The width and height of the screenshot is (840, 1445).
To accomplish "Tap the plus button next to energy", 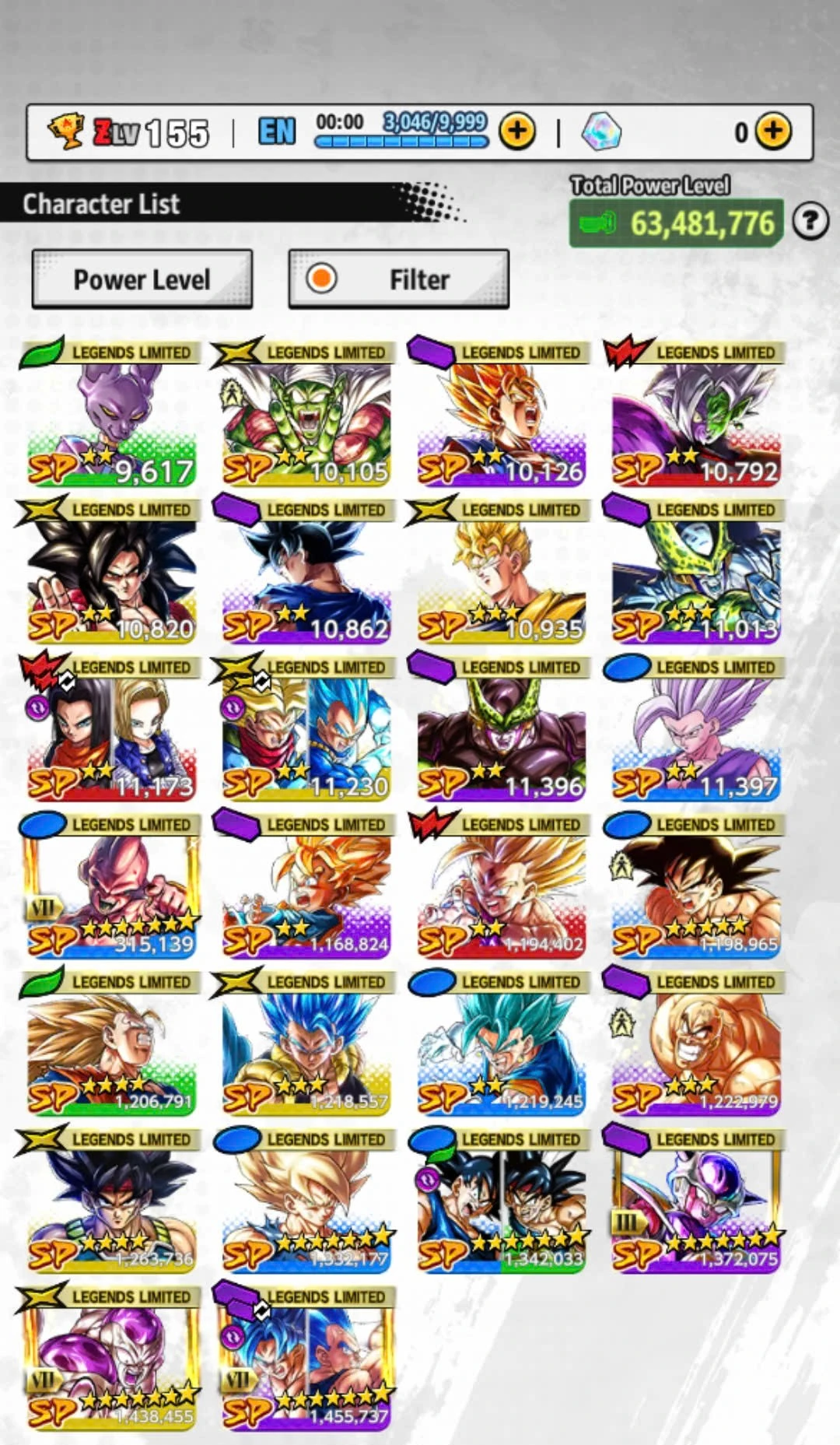I will tap(517, 132).
